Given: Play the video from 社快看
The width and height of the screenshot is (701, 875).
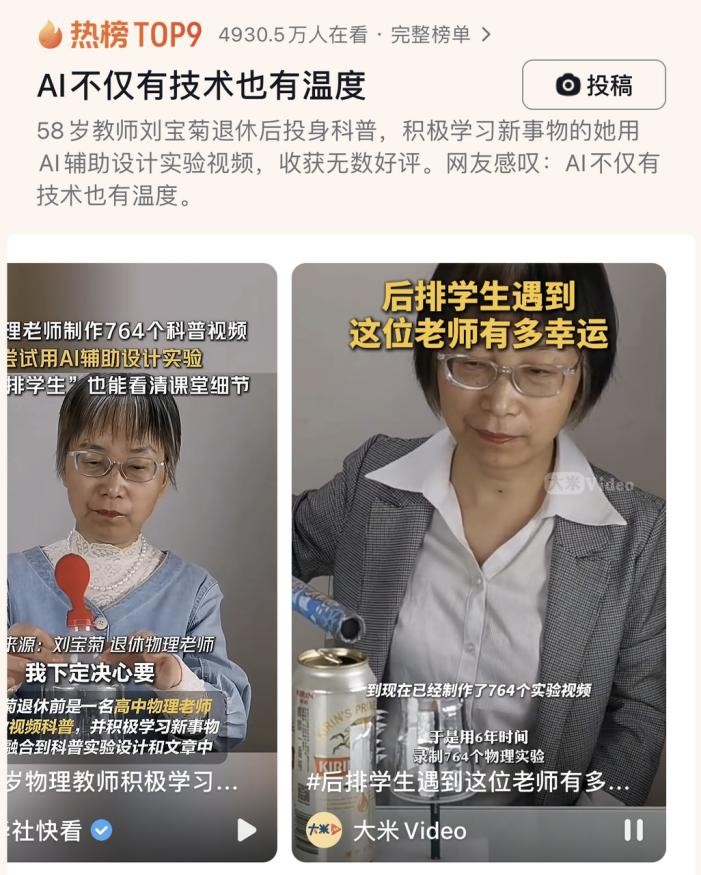Looking at the screenshot, I should (x=246, y=829).
